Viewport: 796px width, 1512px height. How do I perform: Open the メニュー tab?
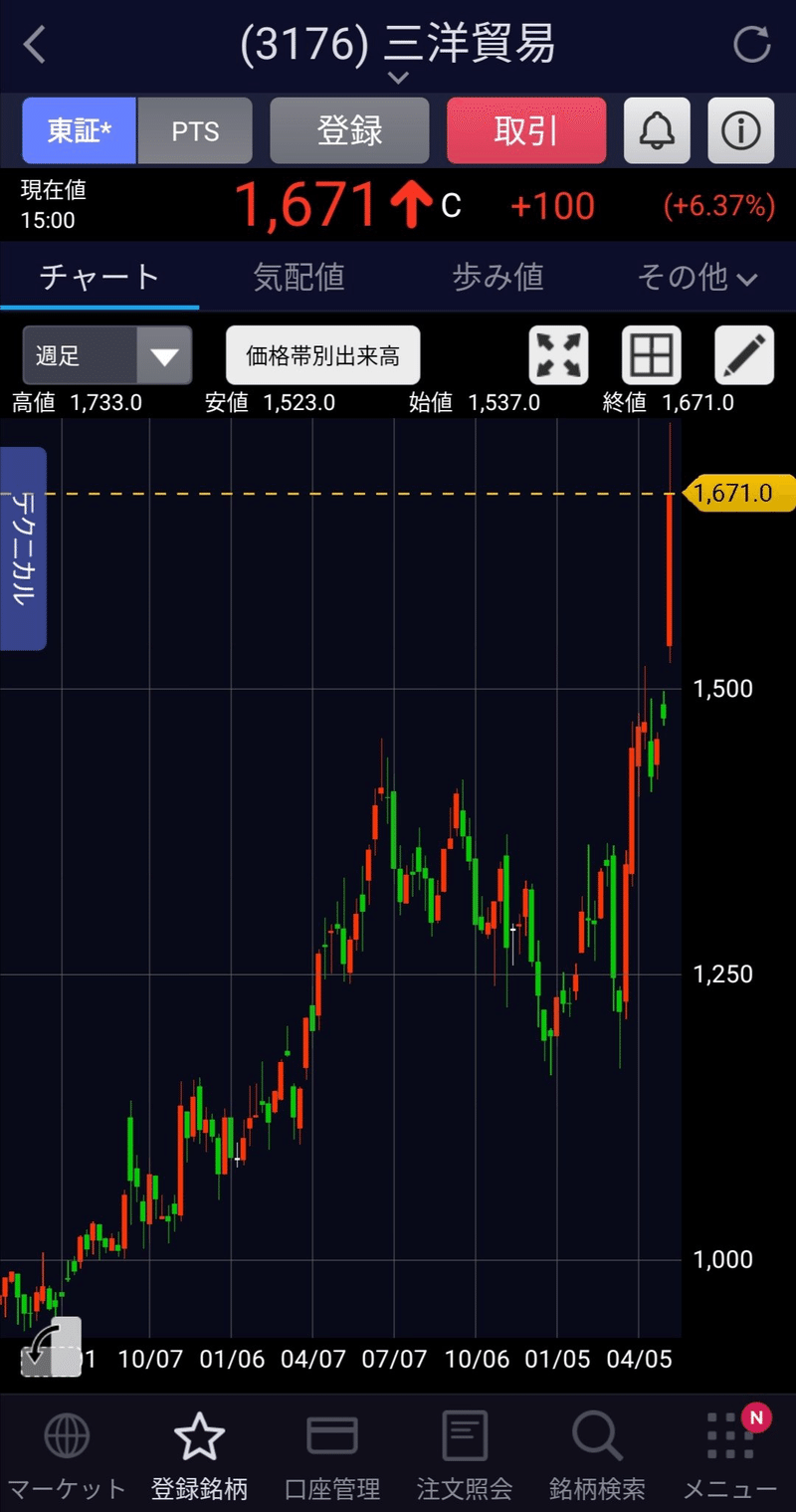[730, 1457]
